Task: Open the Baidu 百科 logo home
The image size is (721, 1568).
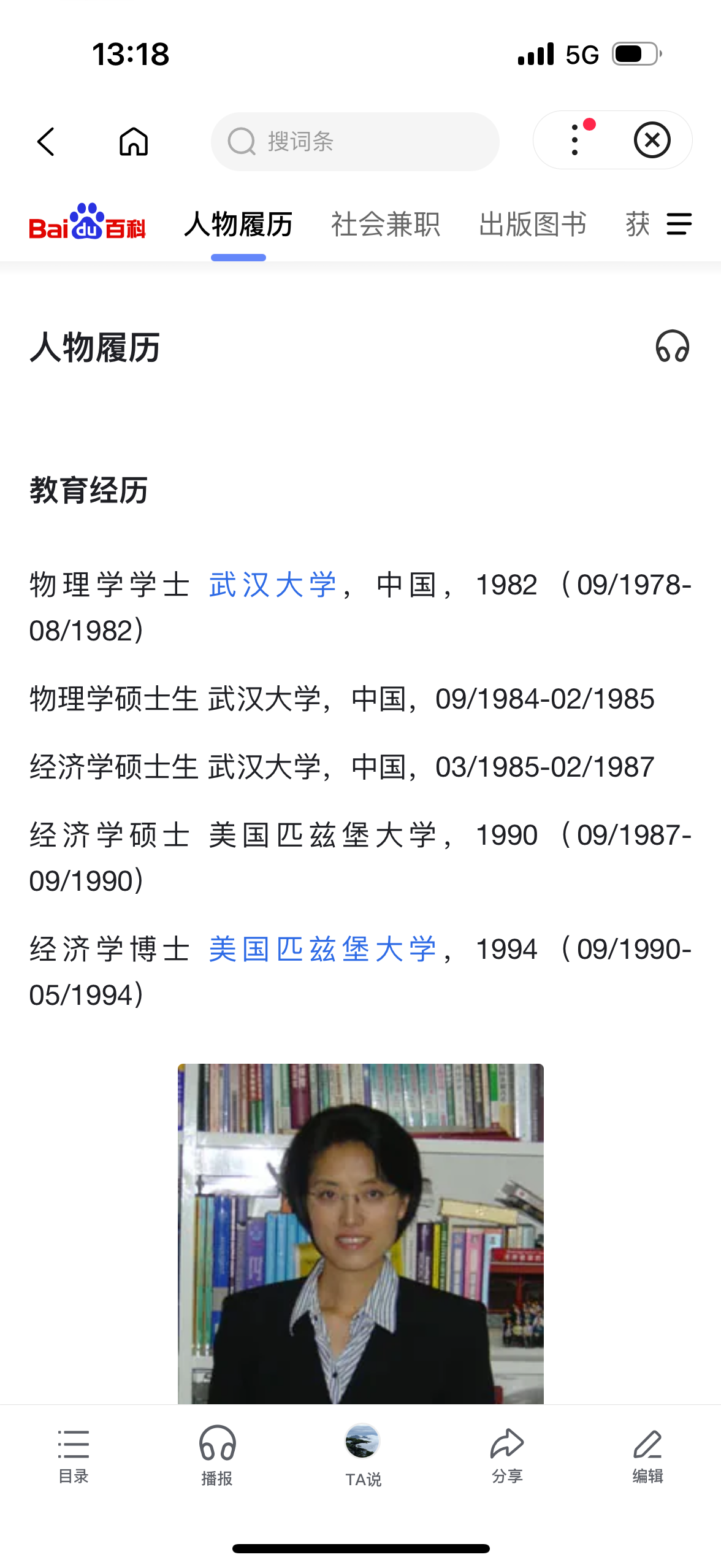Action: (x=88, y=221)
